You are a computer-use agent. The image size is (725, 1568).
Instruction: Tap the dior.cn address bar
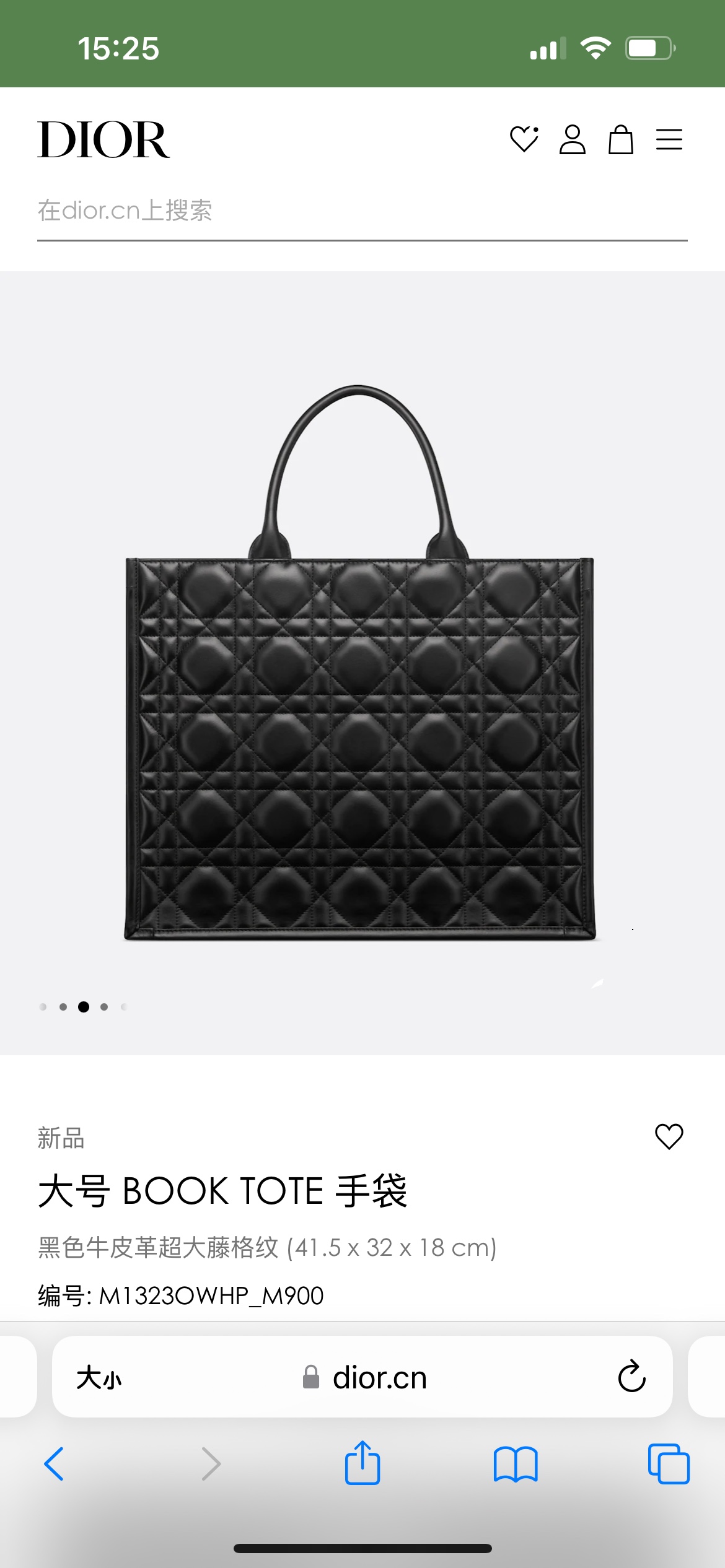(x=366, y=1379)
